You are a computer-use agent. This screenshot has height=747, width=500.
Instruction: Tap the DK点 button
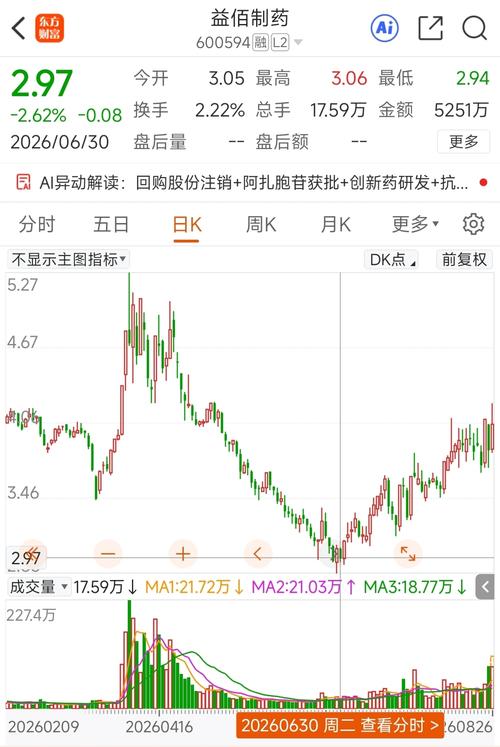[x=391, y=260]
